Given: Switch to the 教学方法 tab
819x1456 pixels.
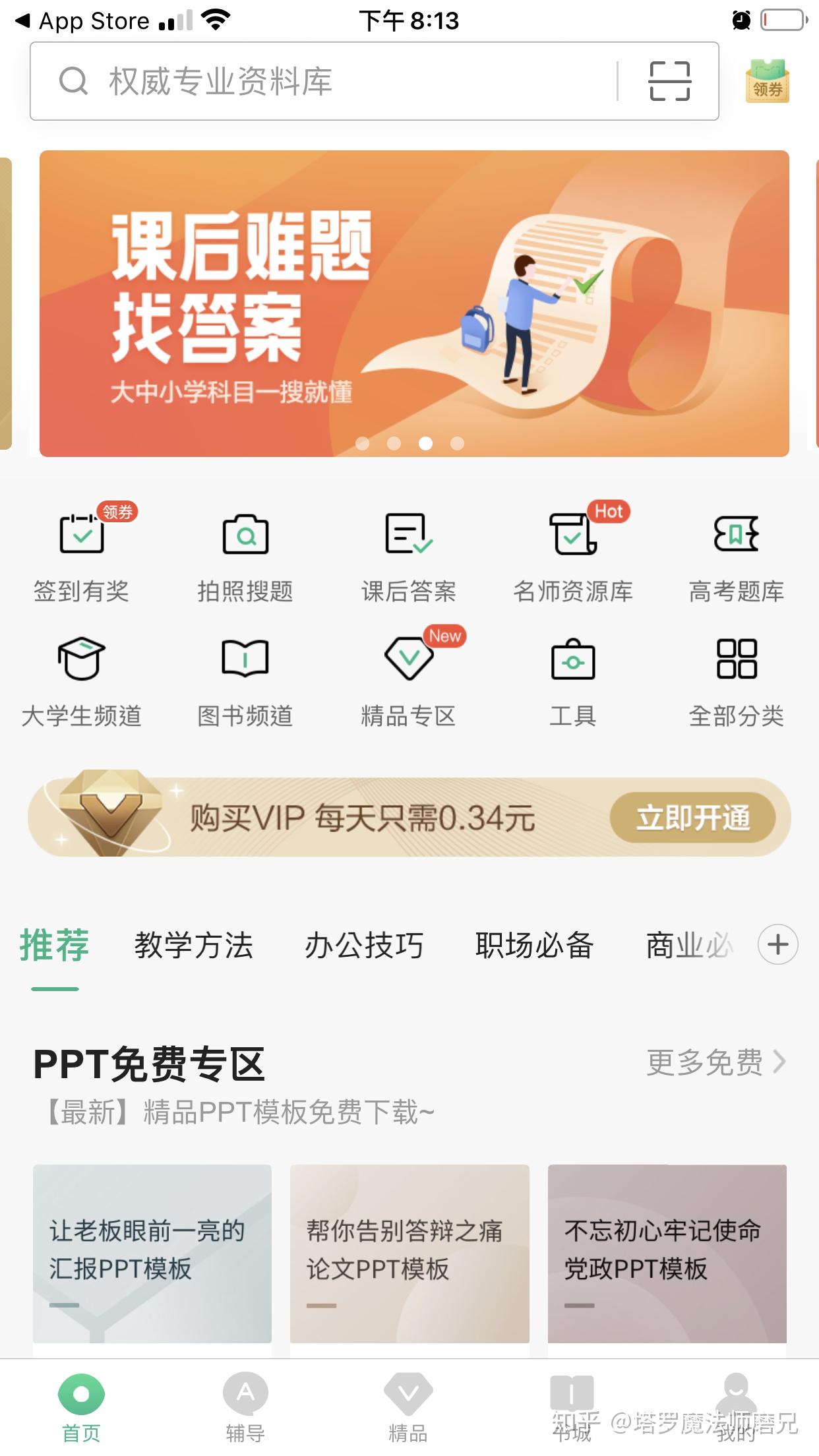Looking at the screenshot, I should 194,945.
